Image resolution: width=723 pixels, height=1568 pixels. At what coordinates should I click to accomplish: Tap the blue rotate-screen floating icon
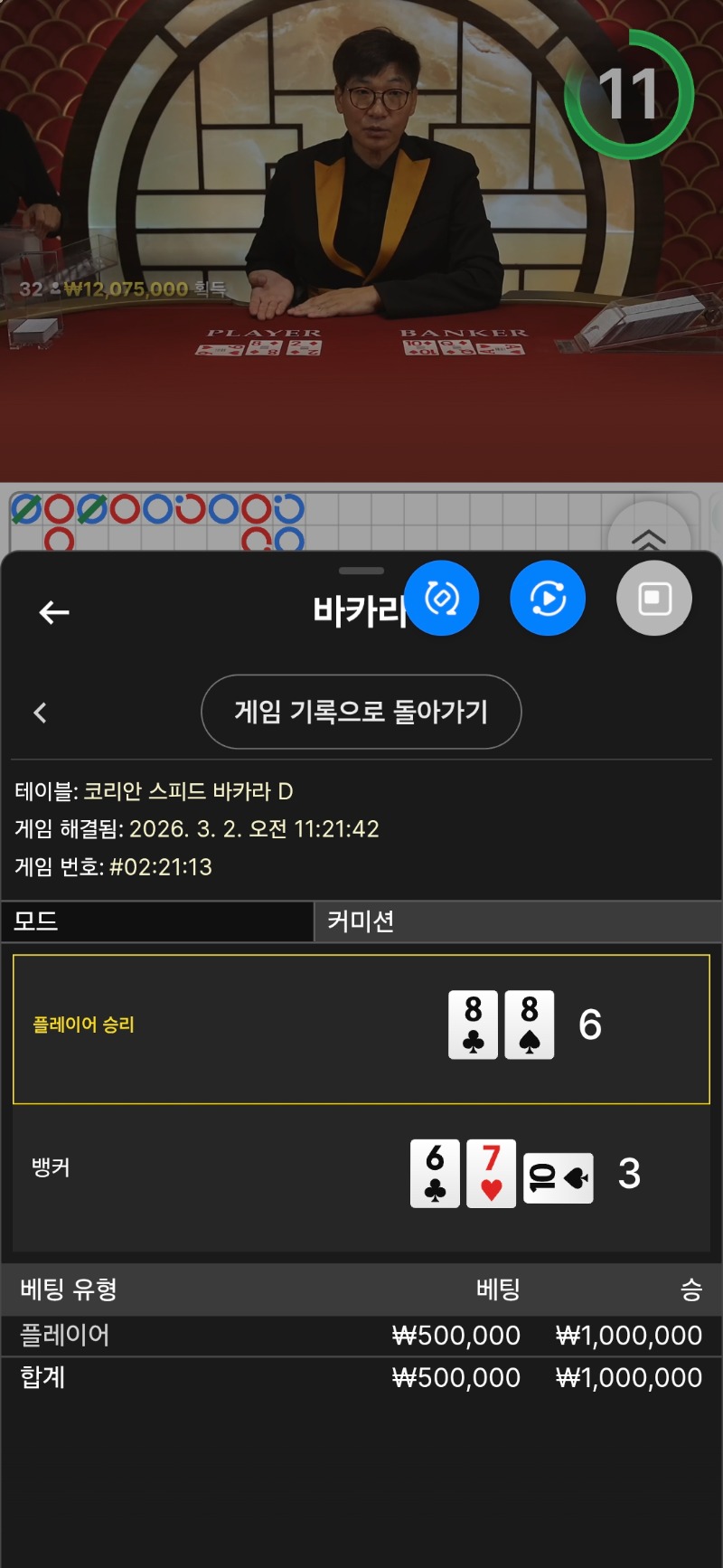[x=442, y=599]
